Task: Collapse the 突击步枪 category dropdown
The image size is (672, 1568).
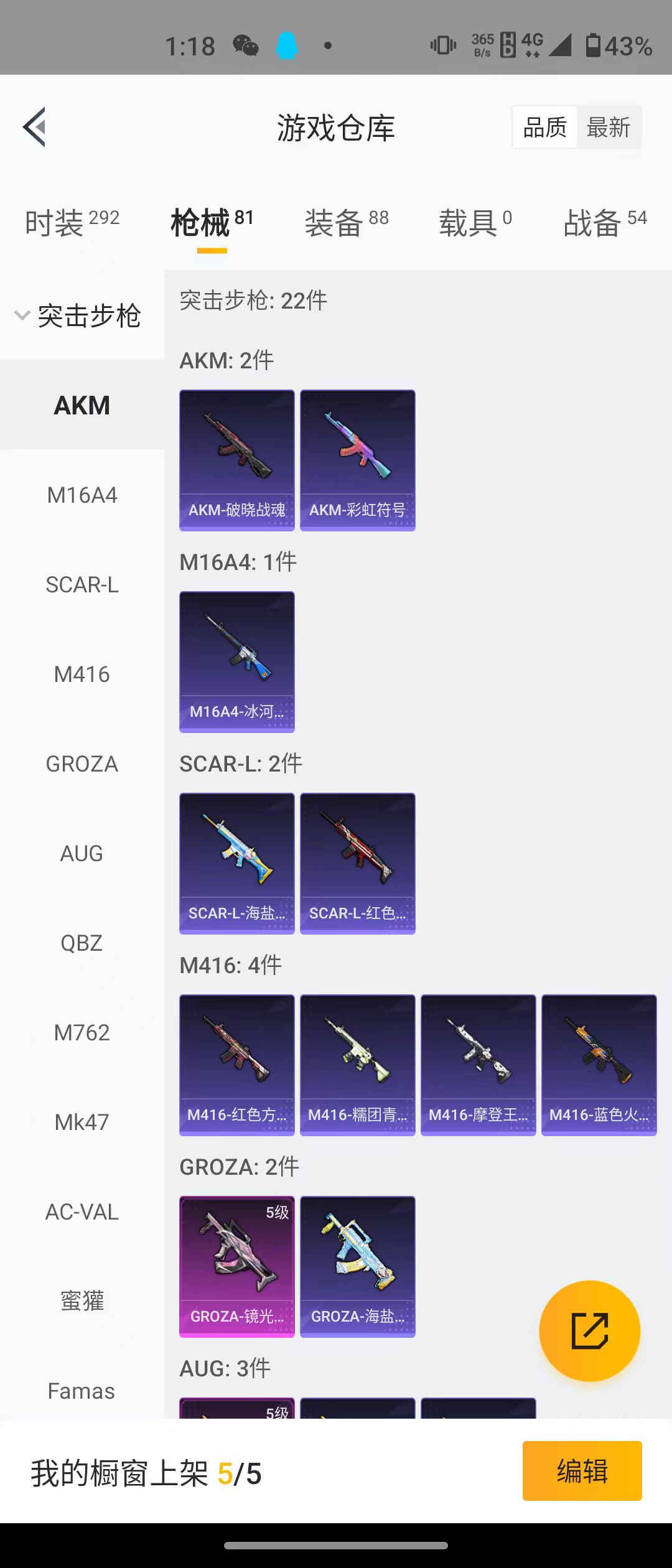Action: [78, 316]
